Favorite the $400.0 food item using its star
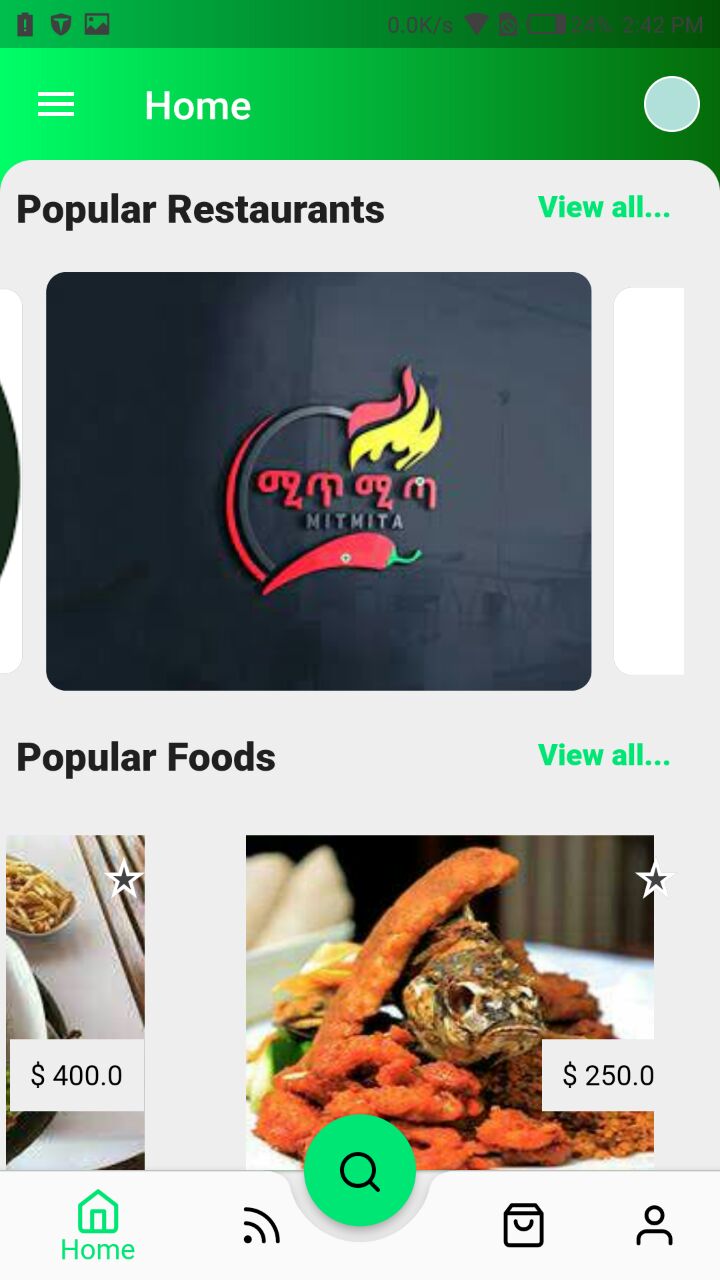Viewport: 720px width, 1280px height. (x=122, y=878)
